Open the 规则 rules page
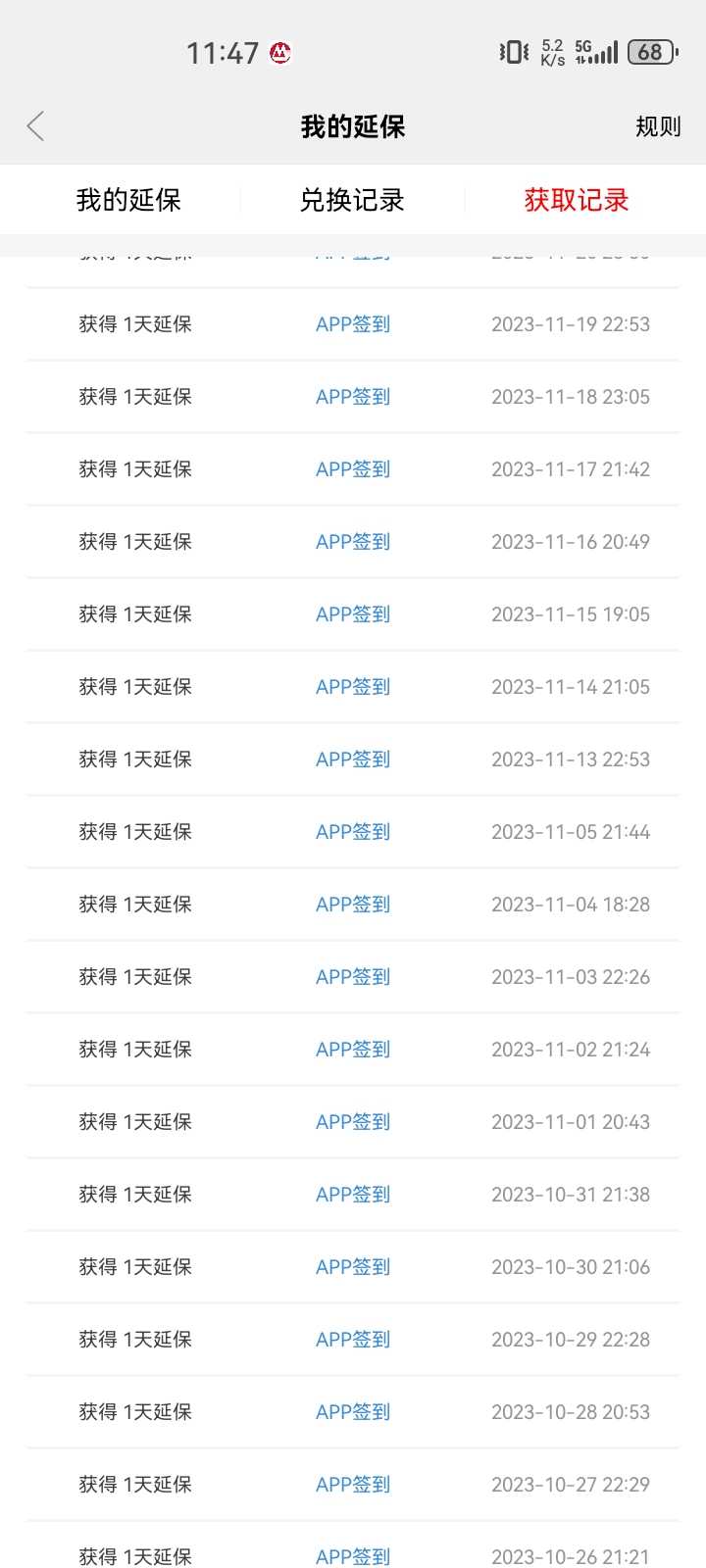Viewport: 706px width, 1568px height. [x=658, y=126]
